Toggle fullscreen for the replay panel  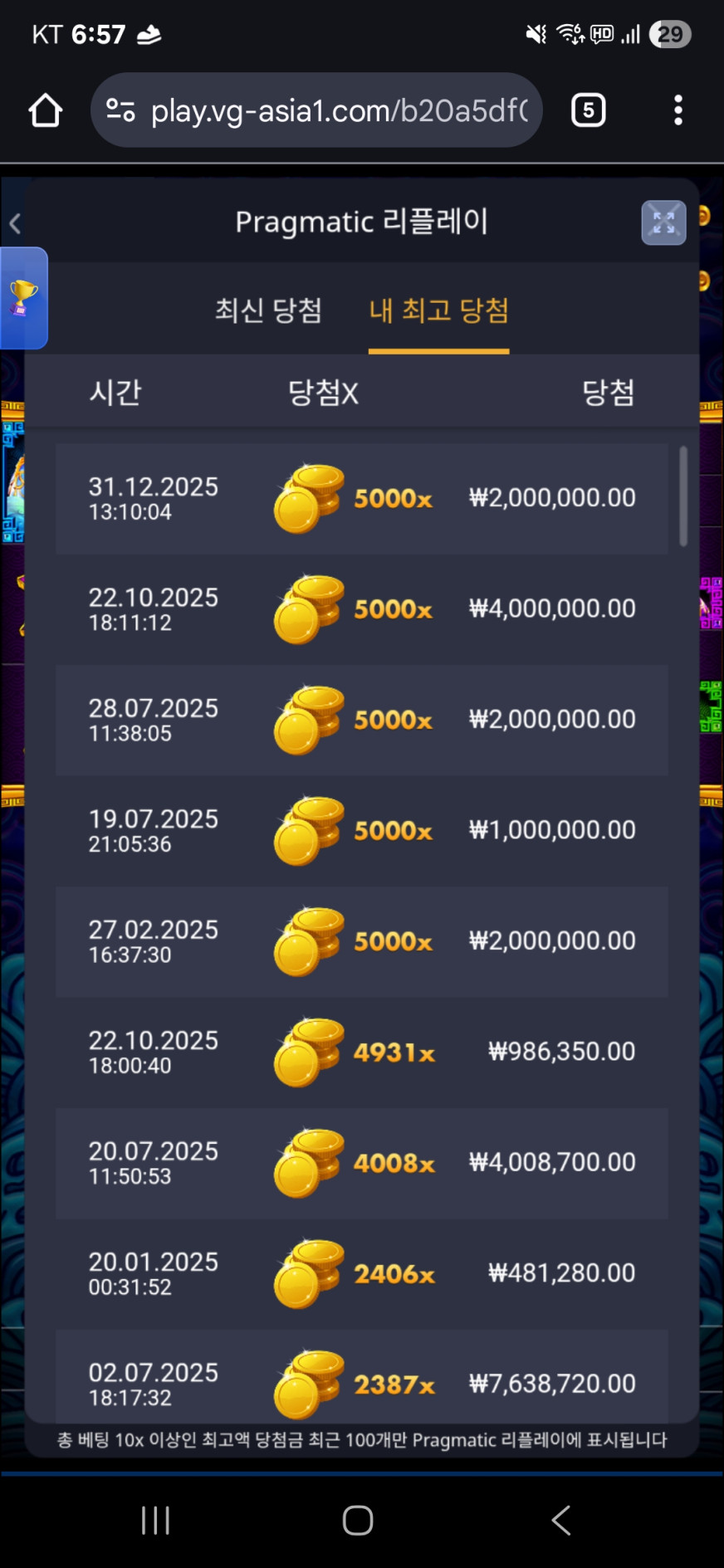663,222
